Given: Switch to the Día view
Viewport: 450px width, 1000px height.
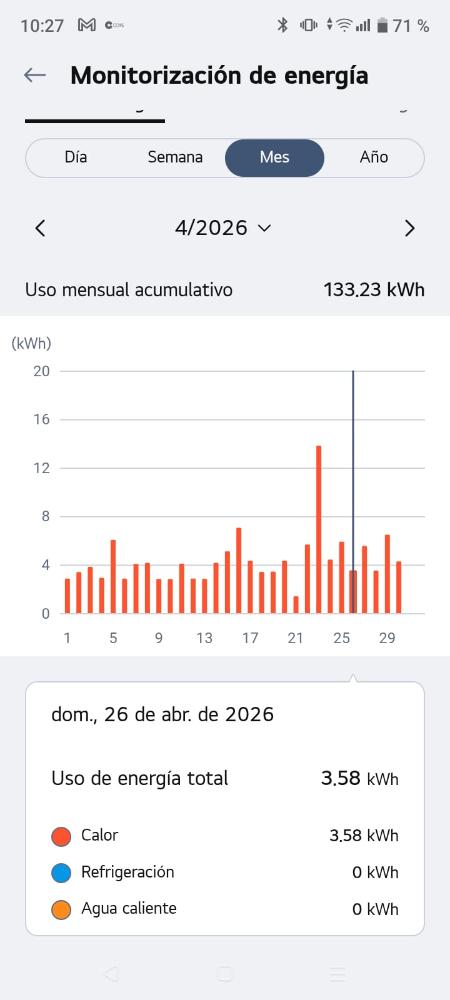Looking at the screenshot, I should [x=76, y=157].
